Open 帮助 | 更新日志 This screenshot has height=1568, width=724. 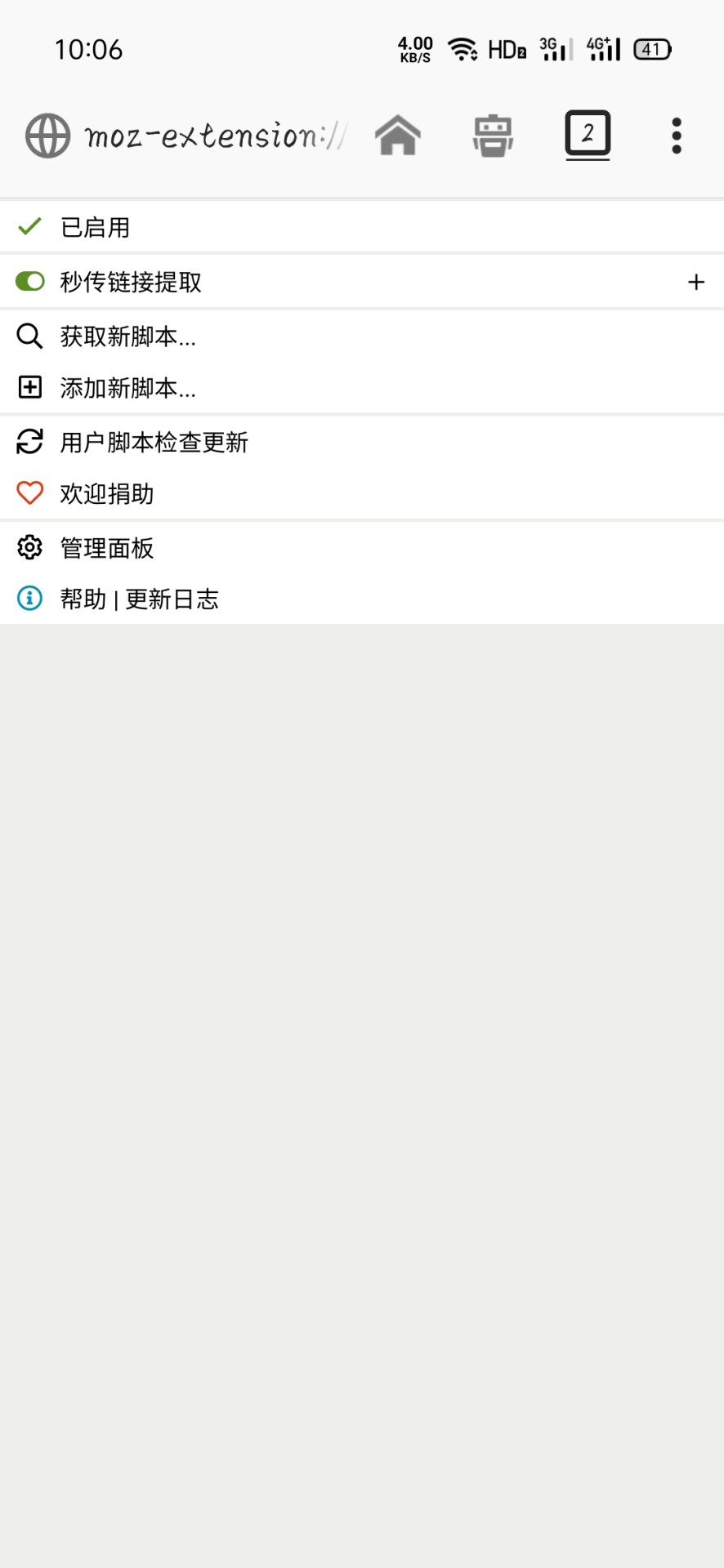tap(139, 599)
